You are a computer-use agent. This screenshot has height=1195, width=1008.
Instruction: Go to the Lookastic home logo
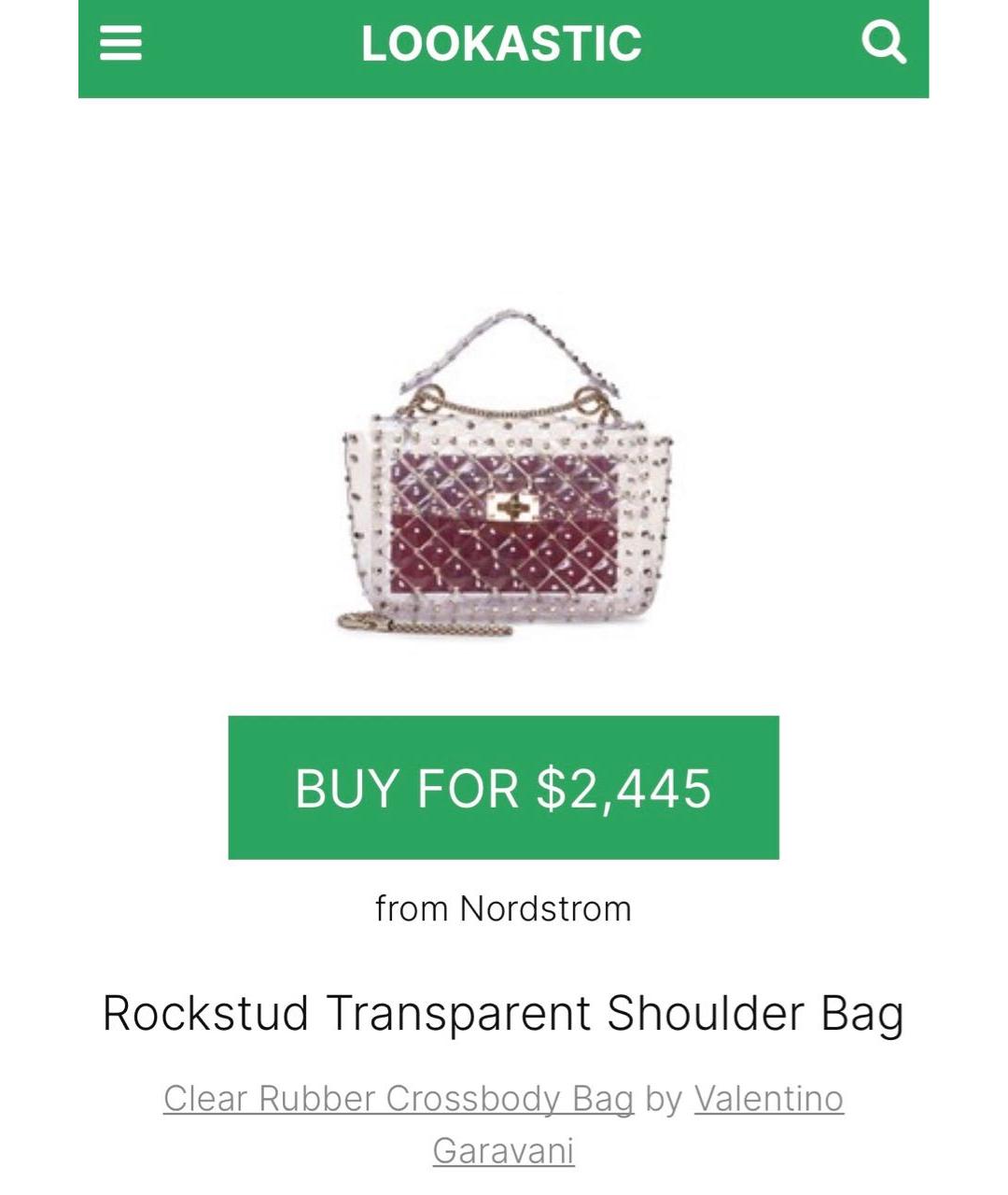[x=502, y=44]
